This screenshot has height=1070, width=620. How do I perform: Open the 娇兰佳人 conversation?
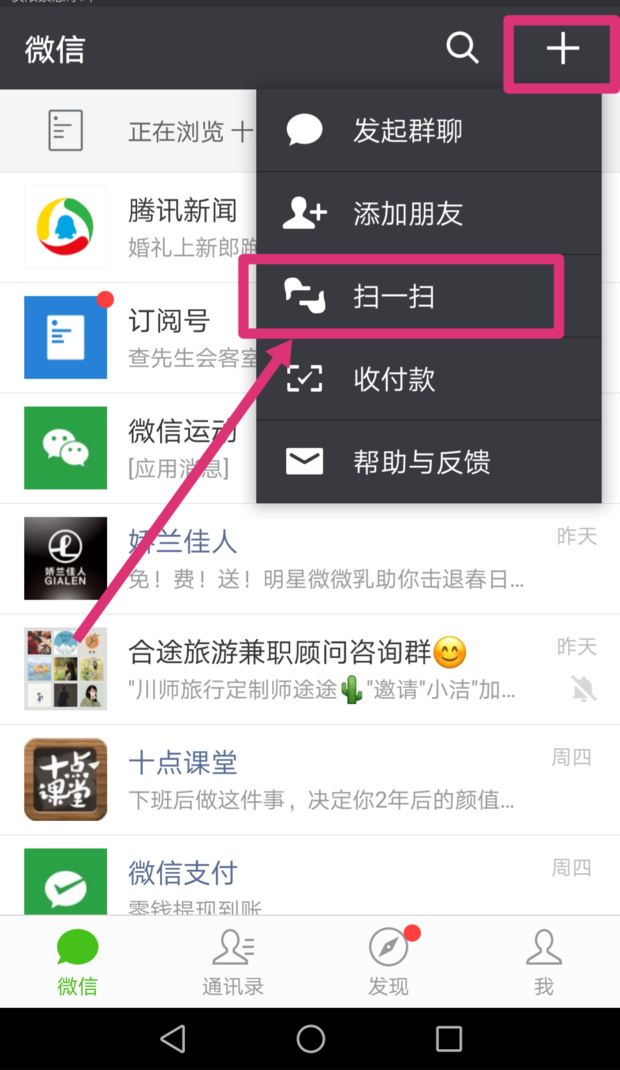[x=310, y=559]
